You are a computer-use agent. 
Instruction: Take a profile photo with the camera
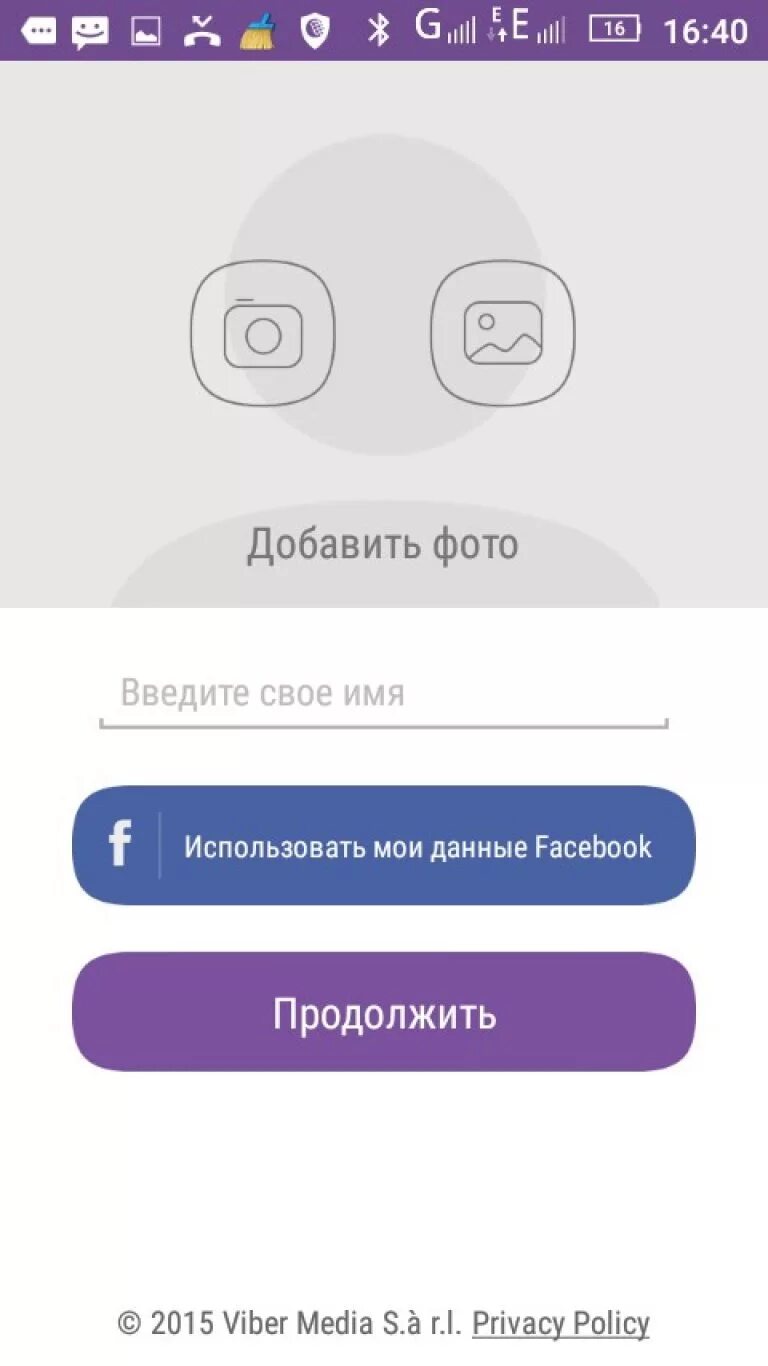click(x=263, y=334)
